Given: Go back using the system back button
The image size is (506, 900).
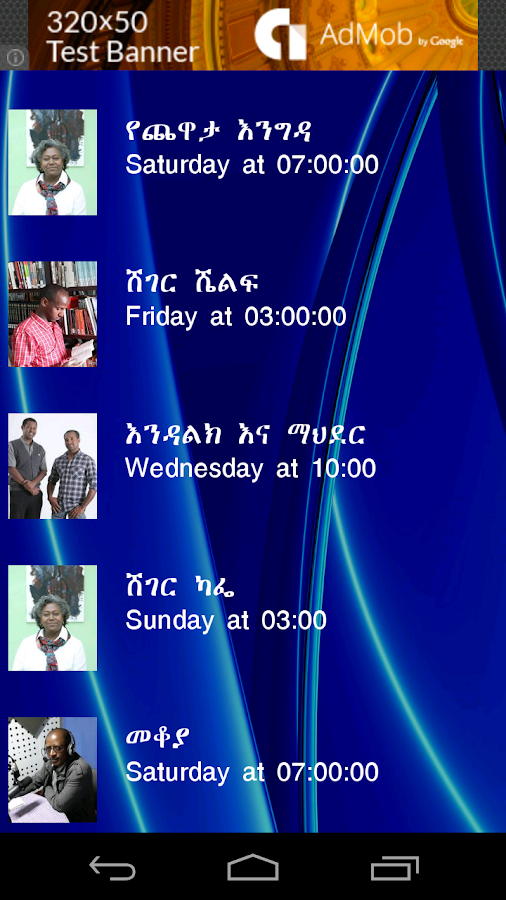Looking at the screenshot, I should point(112,867).
